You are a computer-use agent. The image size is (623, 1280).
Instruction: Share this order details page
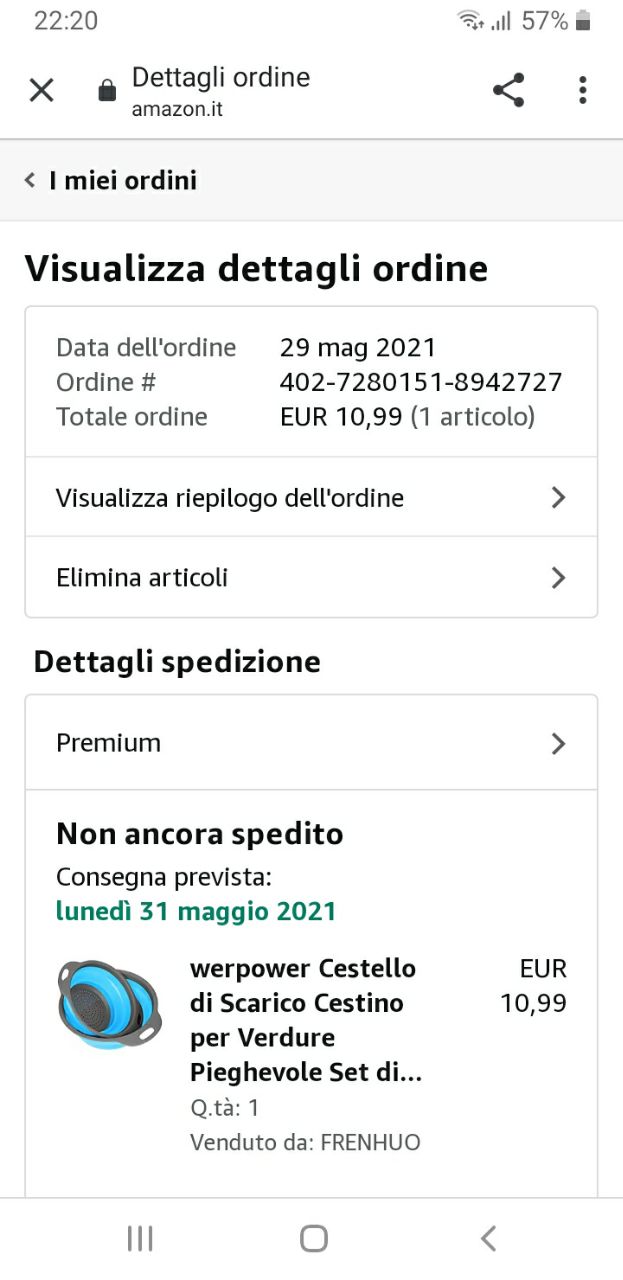tap(509, 91)
